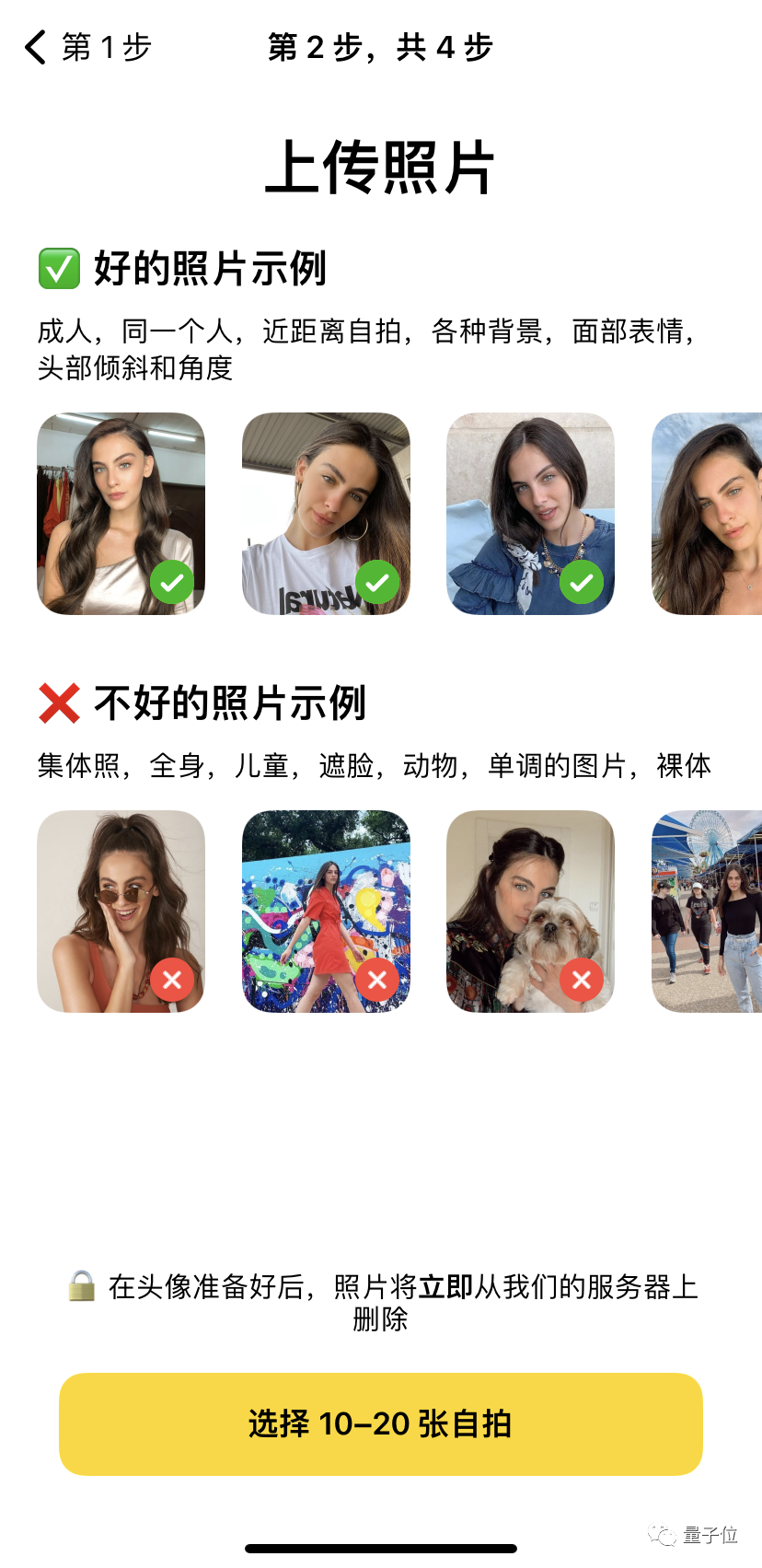
Task: Toggle rejection badge on the sunglasses photo
Action: click(x=171, y=981)
